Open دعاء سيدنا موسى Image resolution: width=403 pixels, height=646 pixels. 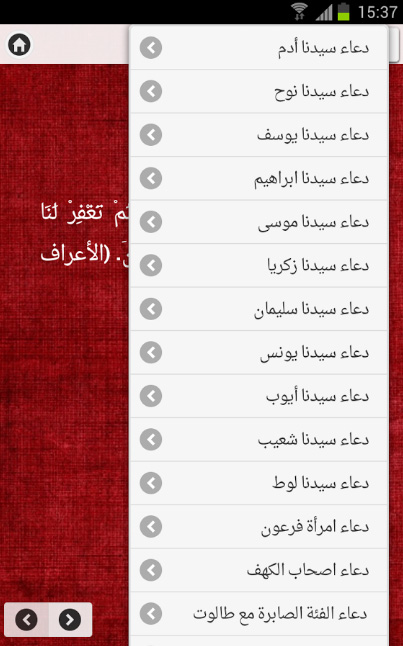pos(259,222)
